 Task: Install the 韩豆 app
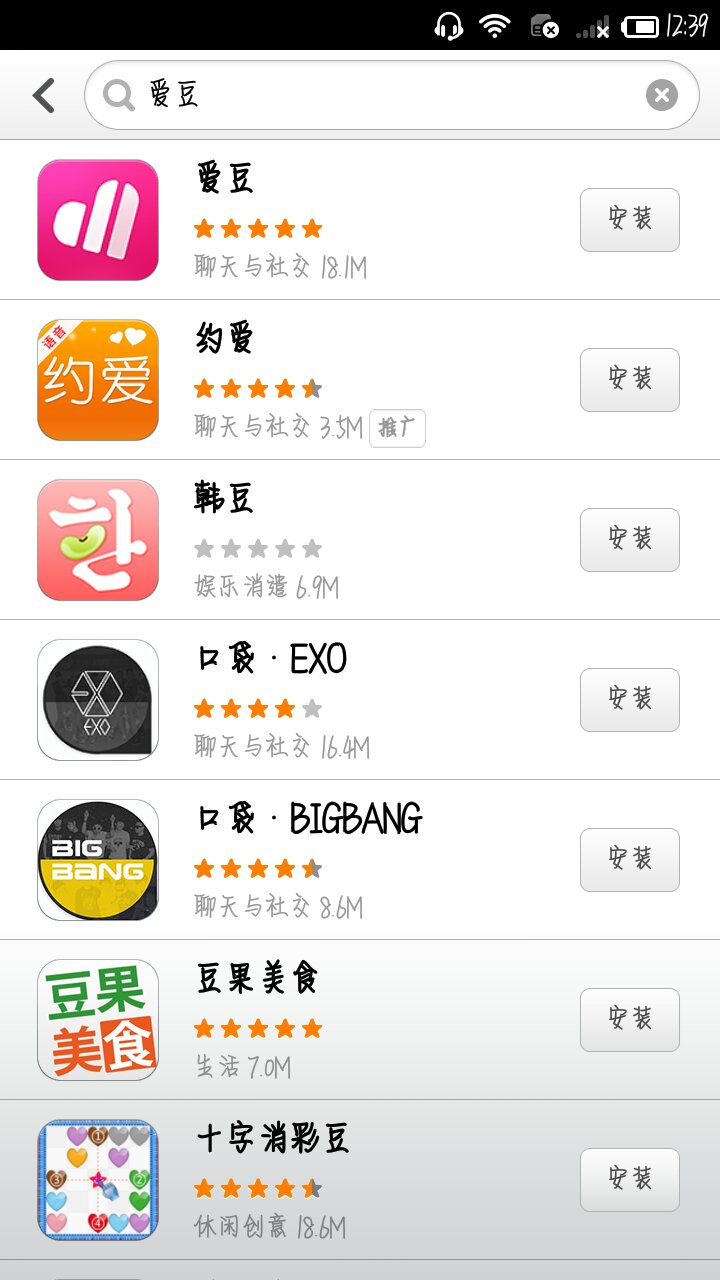coord(629,540)
